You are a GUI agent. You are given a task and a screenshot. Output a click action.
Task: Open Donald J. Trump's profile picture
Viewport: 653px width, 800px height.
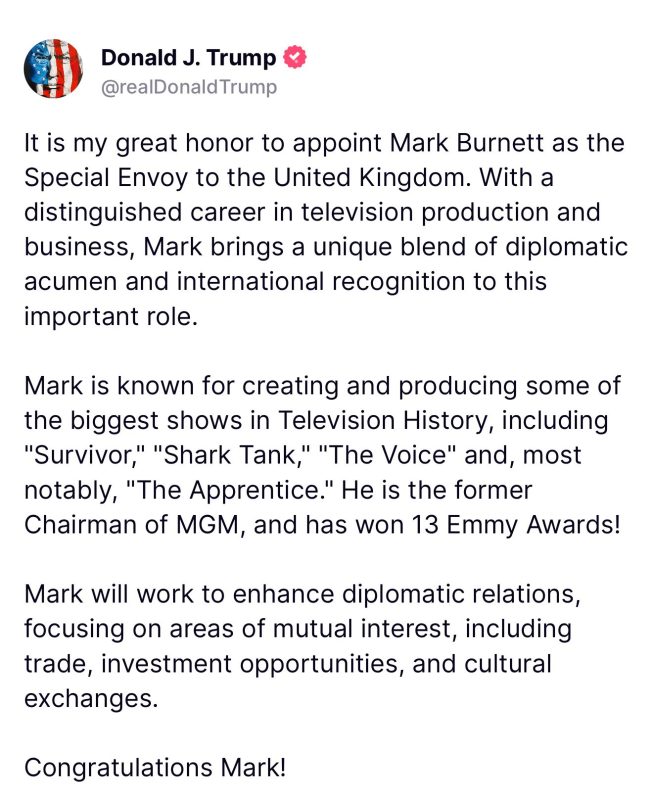tap(53, 69)
